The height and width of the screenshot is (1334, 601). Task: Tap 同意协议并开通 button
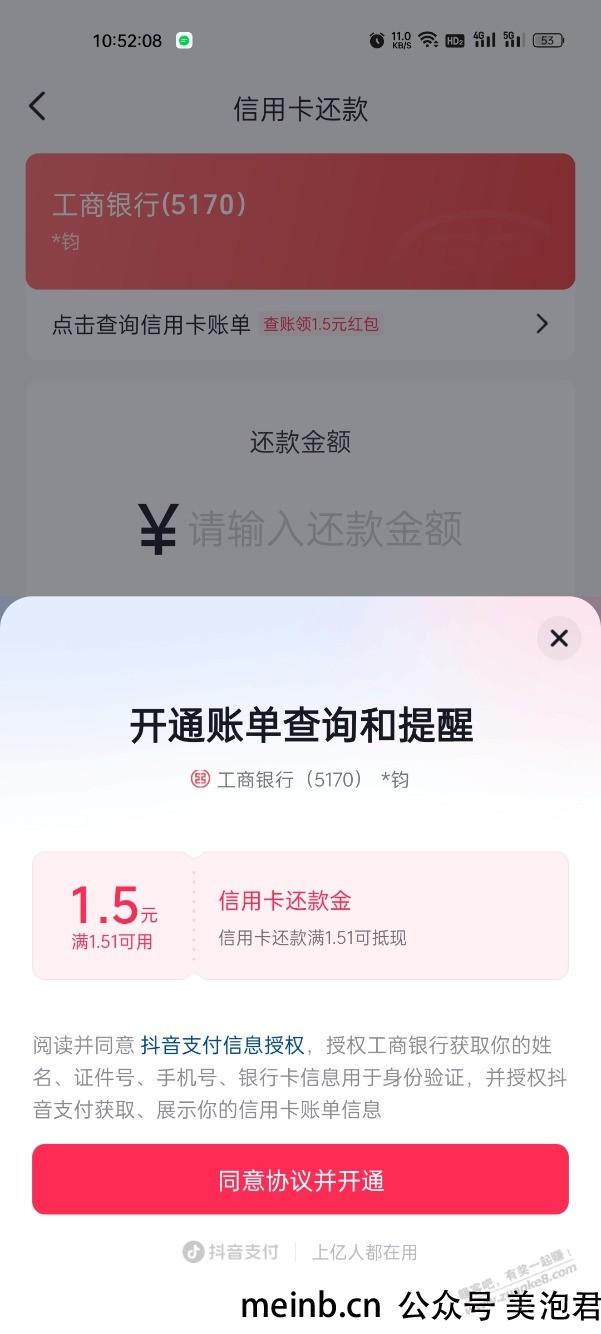coord(300,1180)
